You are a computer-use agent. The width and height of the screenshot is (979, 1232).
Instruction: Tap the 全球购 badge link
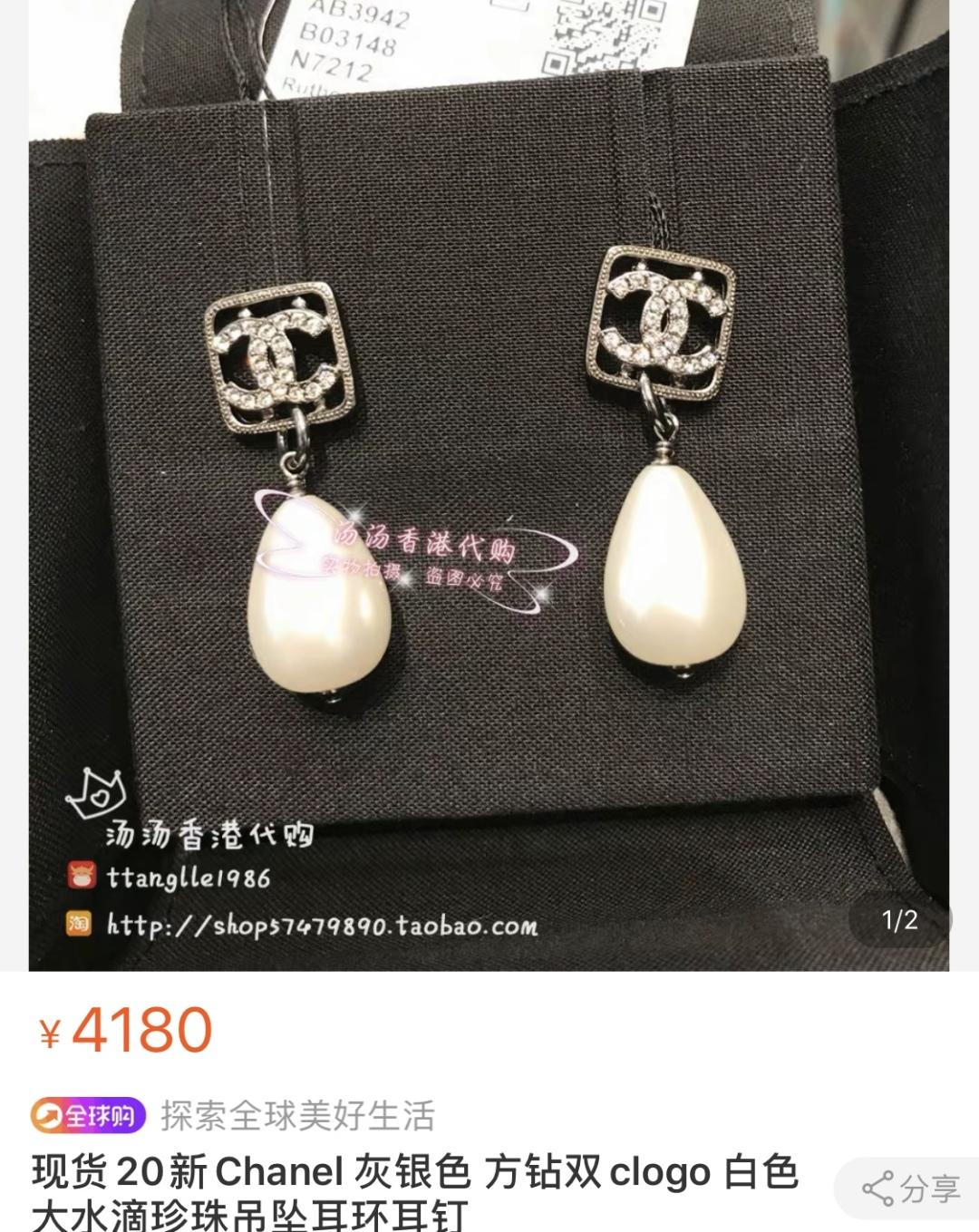88,1115
